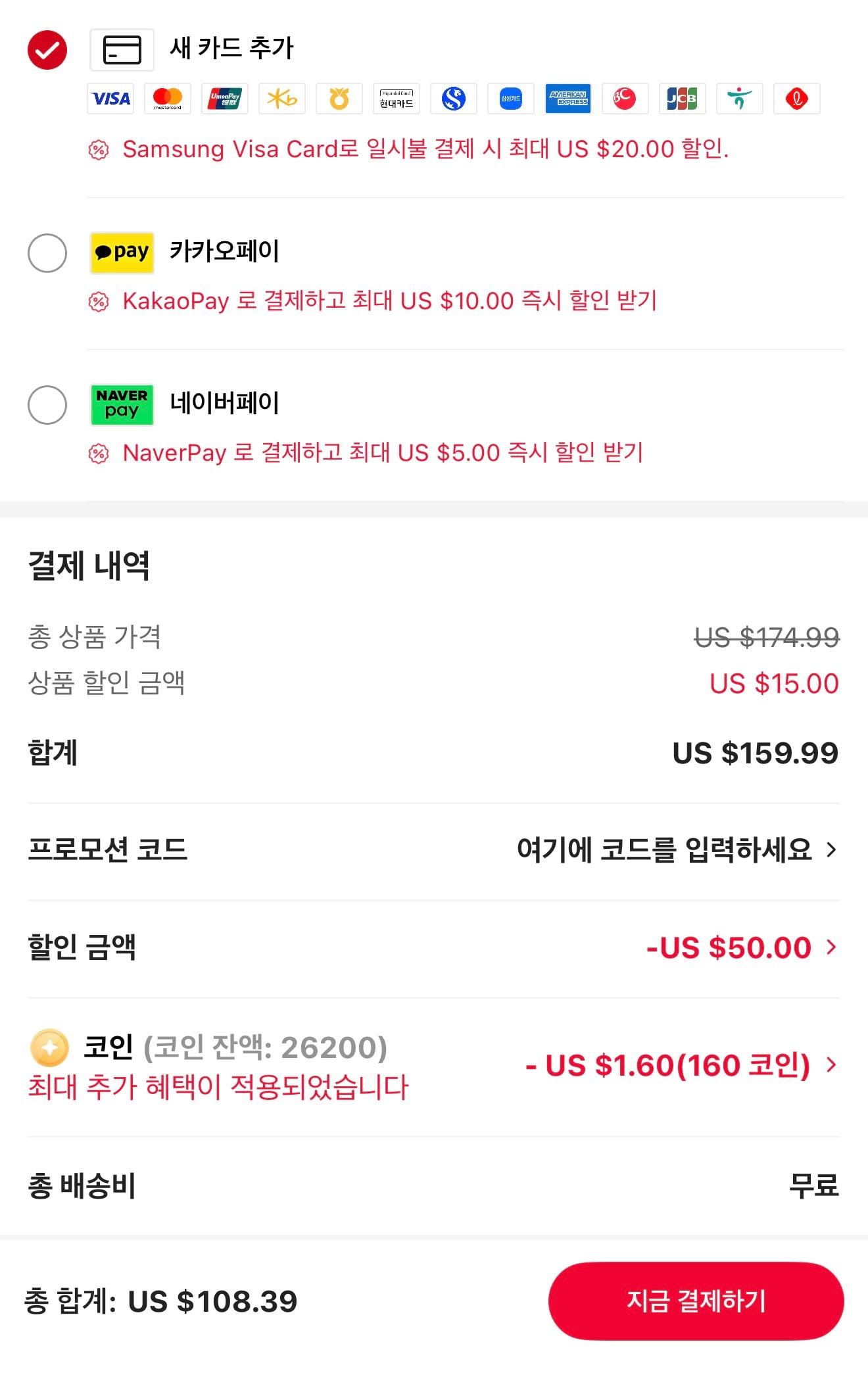Select the BC카드 payment icon
Viewport: 868px width, 1390px height.
[x=625, y=99]
